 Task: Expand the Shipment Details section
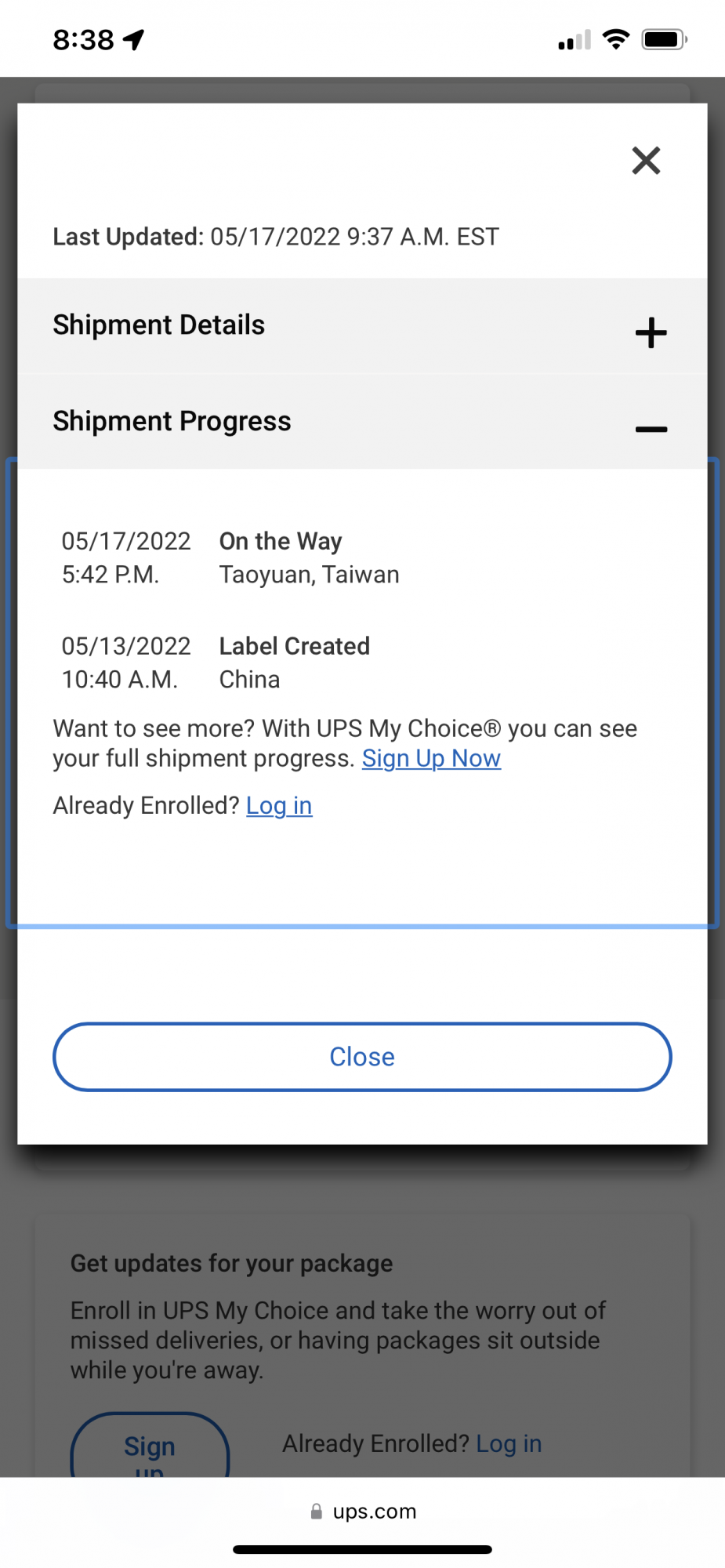[651, 332]
